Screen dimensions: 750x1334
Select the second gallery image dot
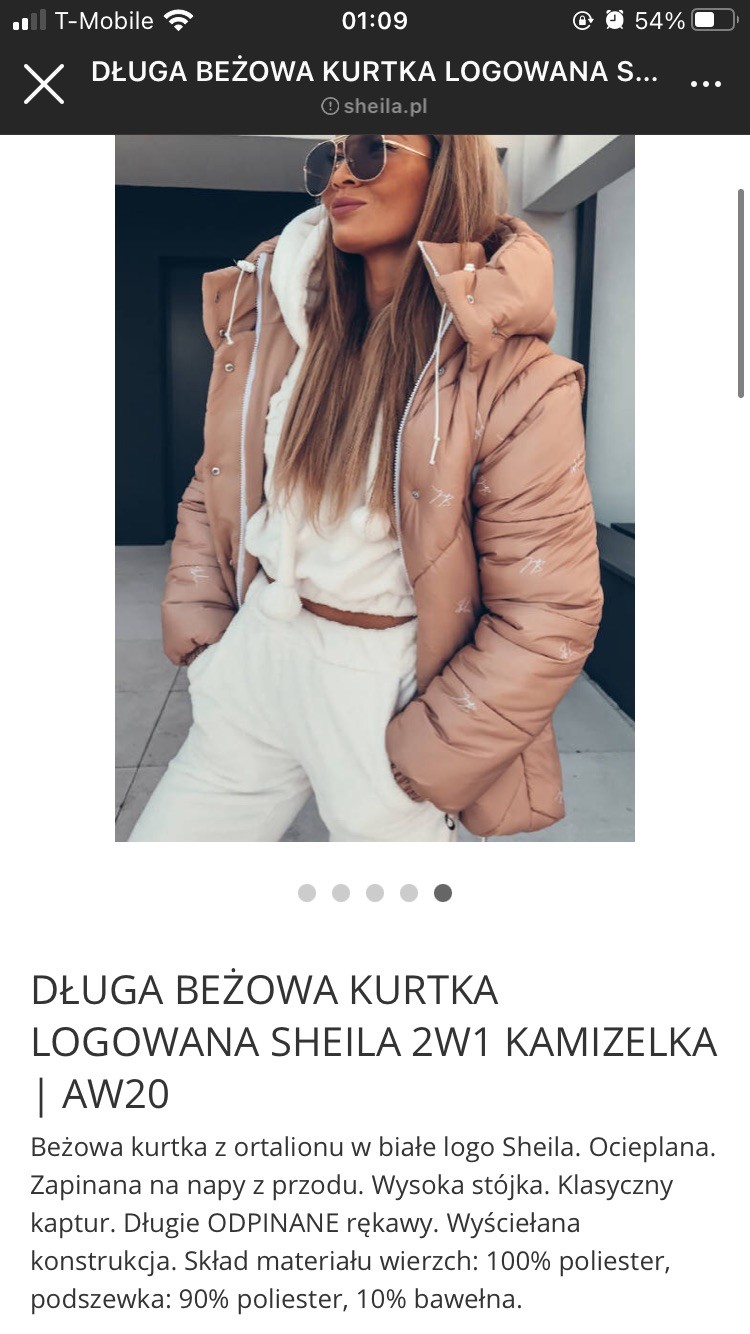pos(341,893)
